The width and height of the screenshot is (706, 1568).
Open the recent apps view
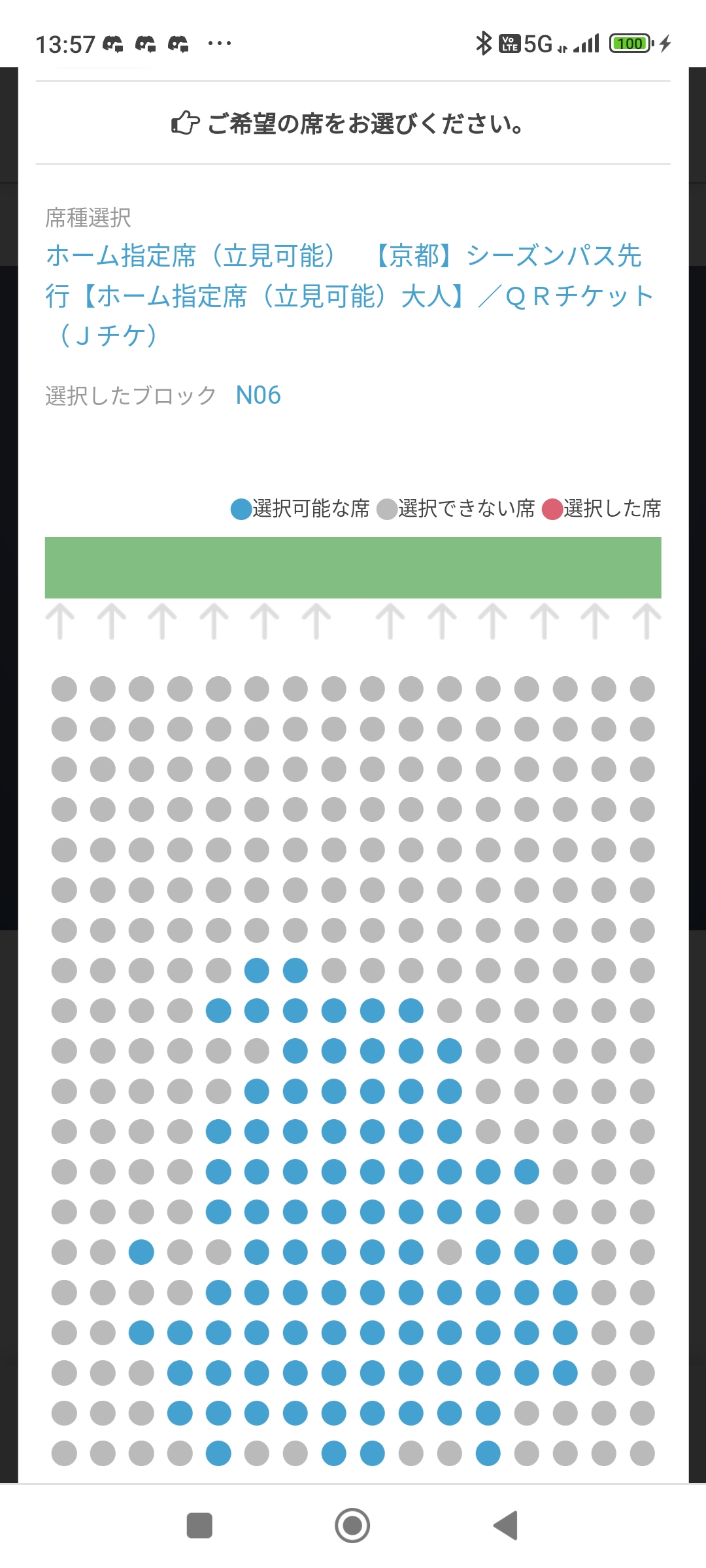pos(199,1526)
